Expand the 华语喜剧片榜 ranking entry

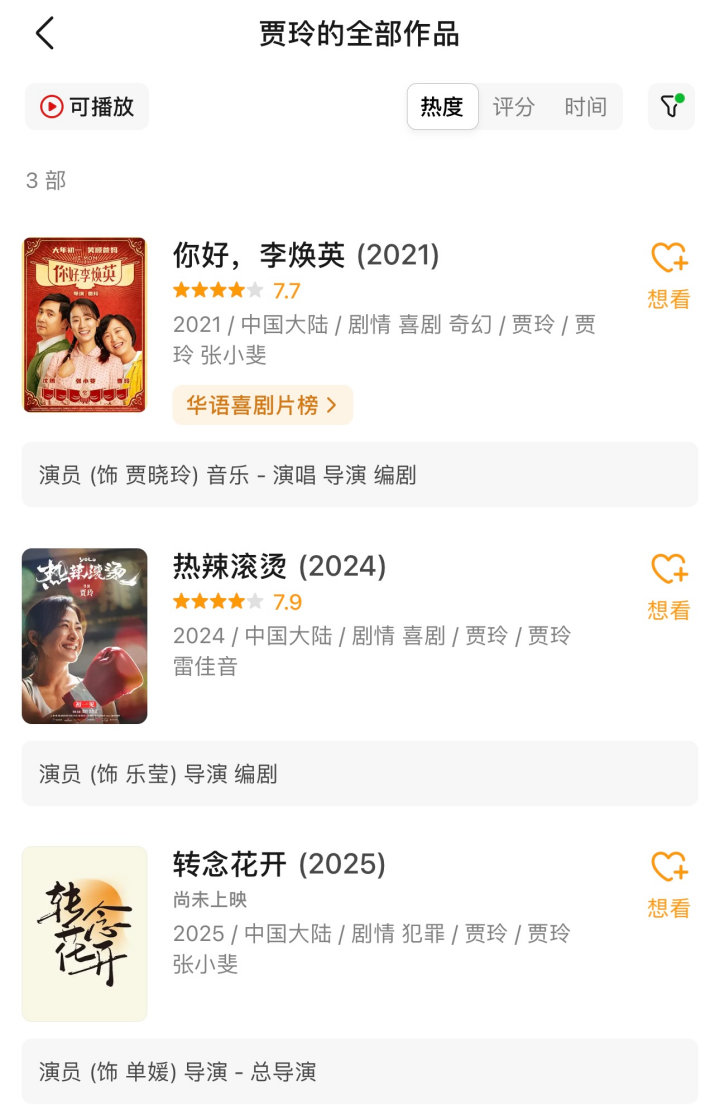coord(262,406)
